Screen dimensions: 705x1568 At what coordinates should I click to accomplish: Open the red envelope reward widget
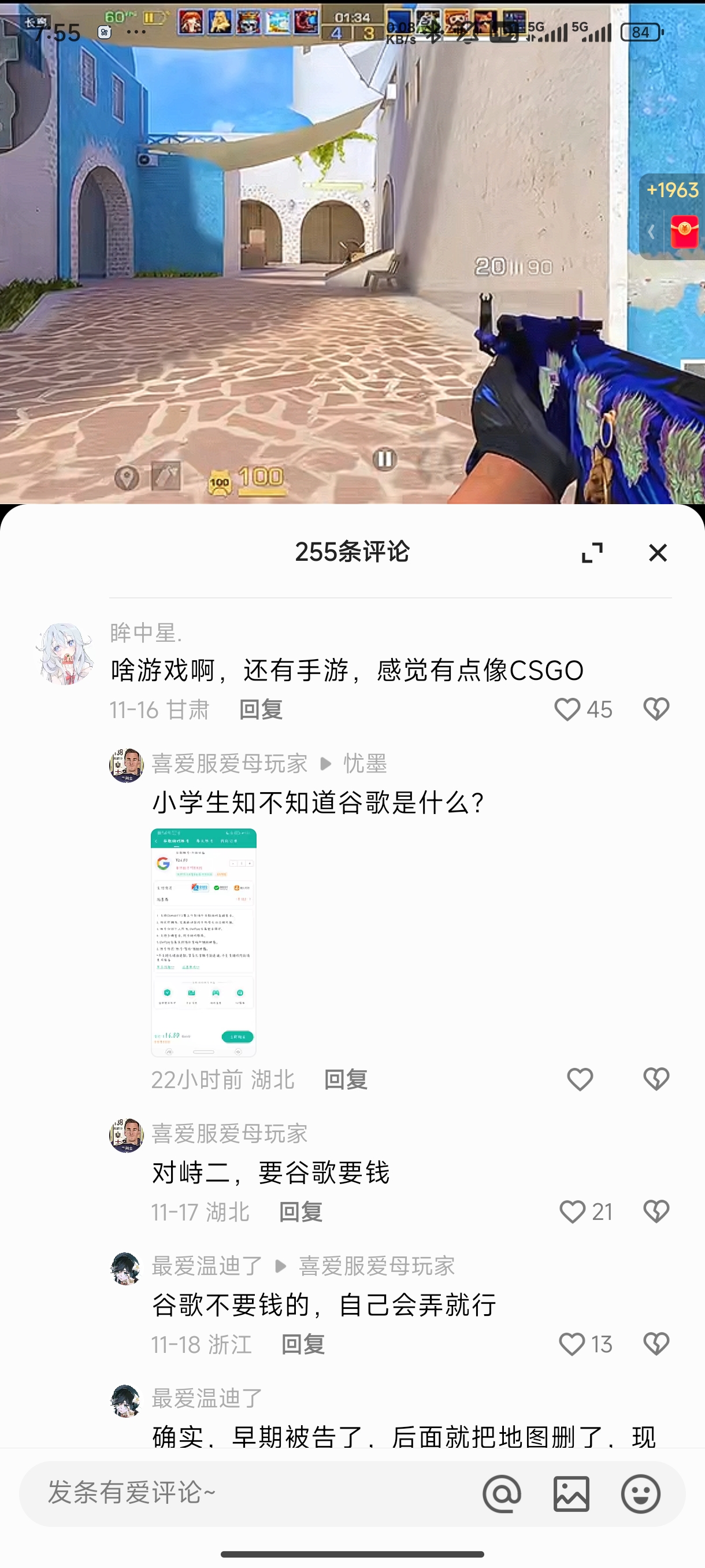click(x=684, y=231)
